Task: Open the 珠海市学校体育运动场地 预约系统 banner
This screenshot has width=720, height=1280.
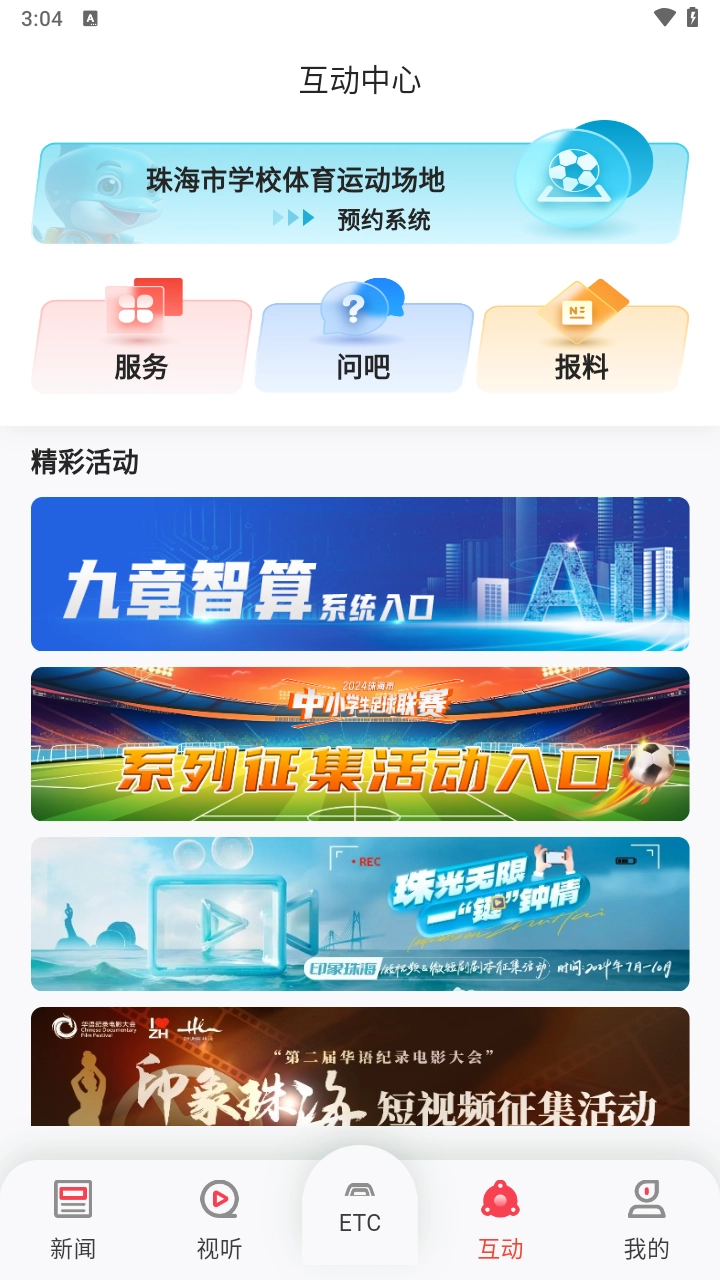Action: [360, 192]
